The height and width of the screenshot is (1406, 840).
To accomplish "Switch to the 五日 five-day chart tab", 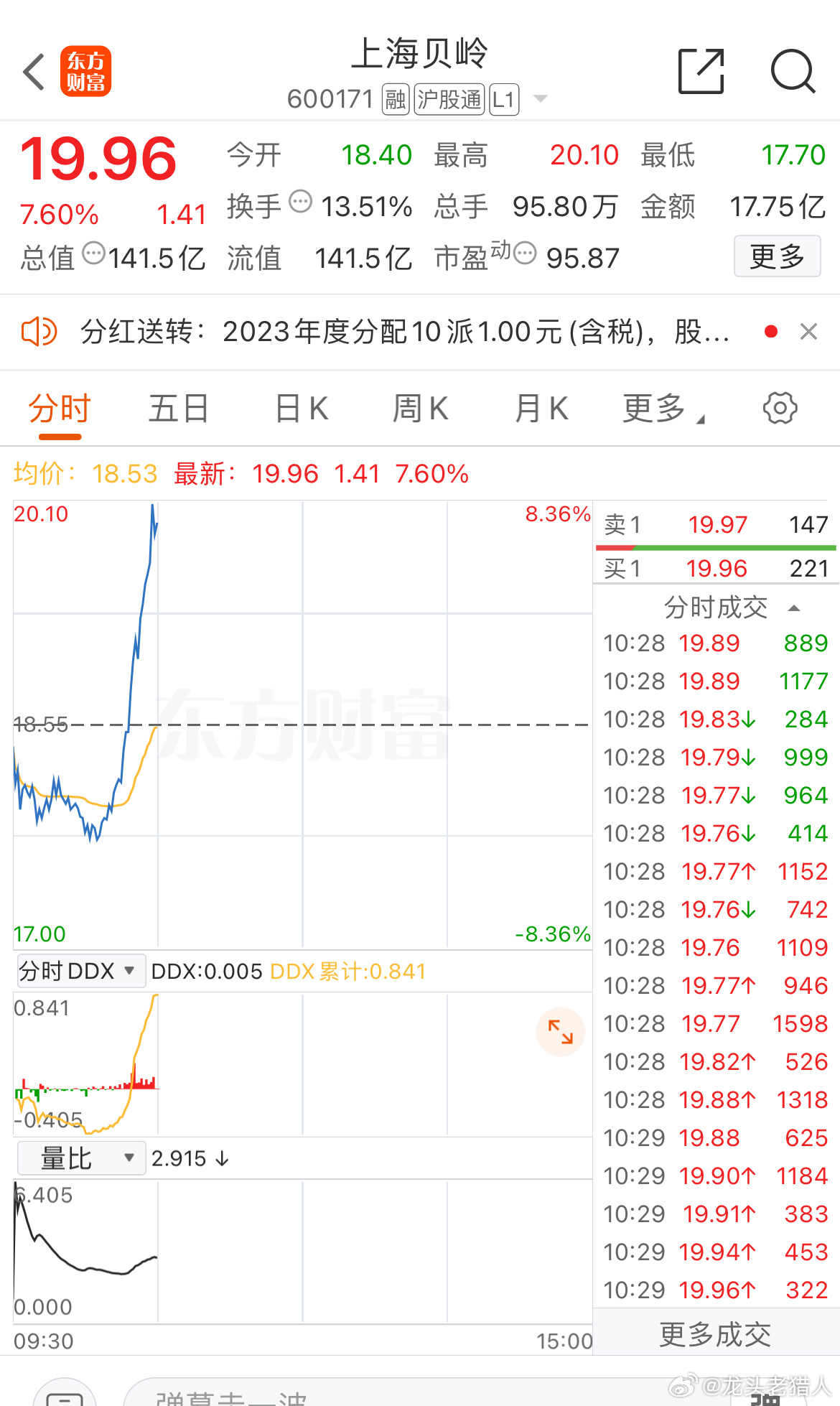I will [178, 408].
